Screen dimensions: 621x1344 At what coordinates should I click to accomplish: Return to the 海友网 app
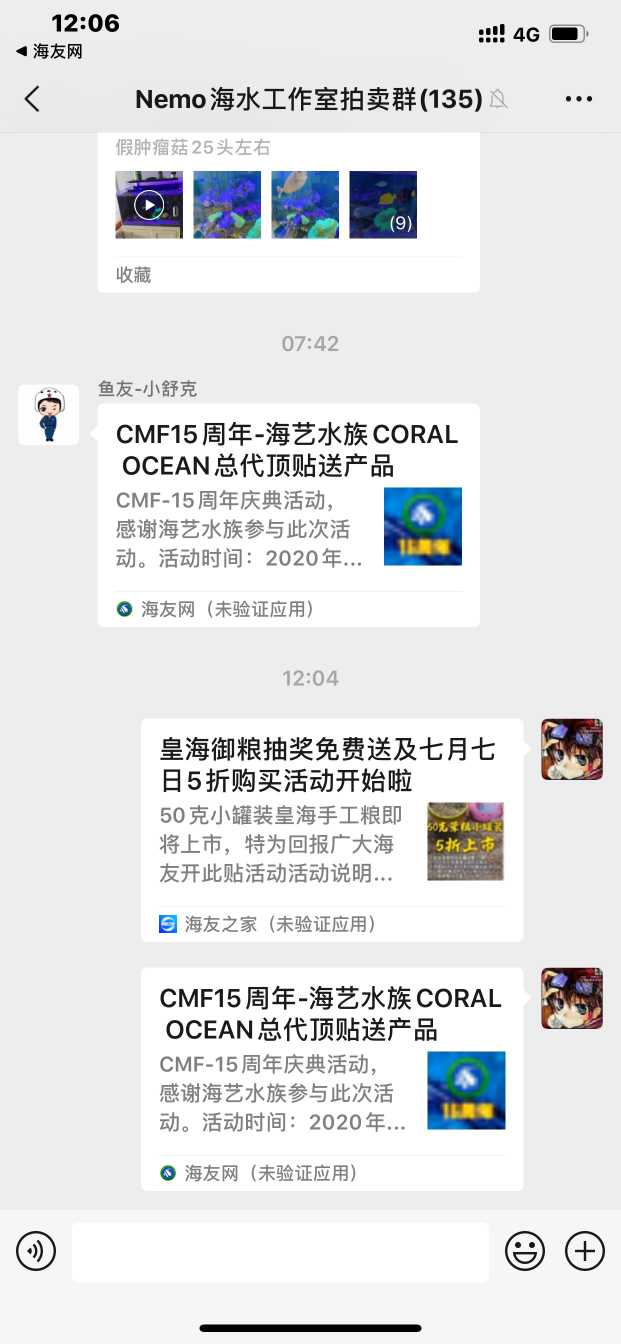(50, 51)
